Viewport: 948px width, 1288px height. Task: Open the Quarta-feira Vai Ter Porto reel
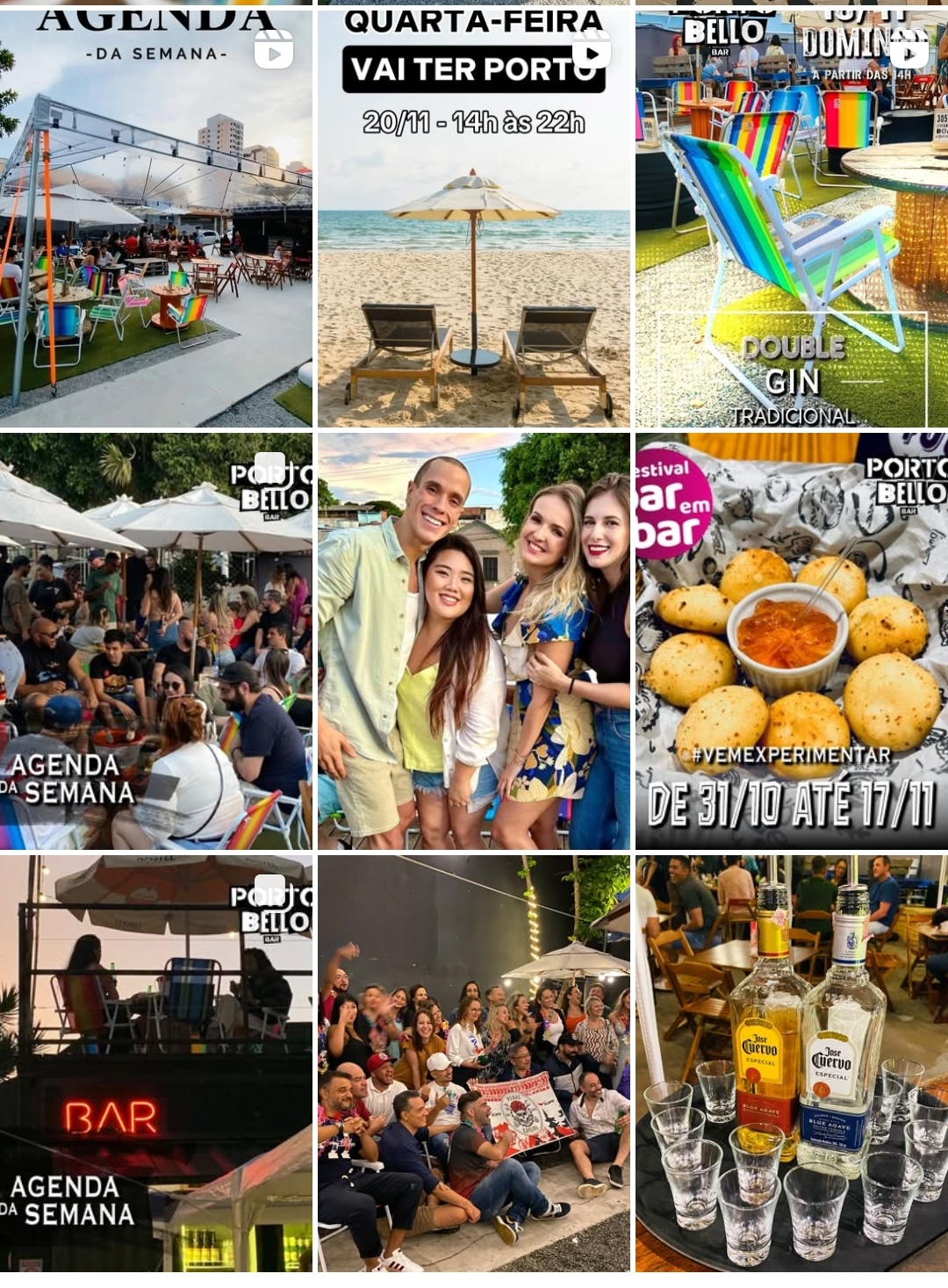click(474, 219)
